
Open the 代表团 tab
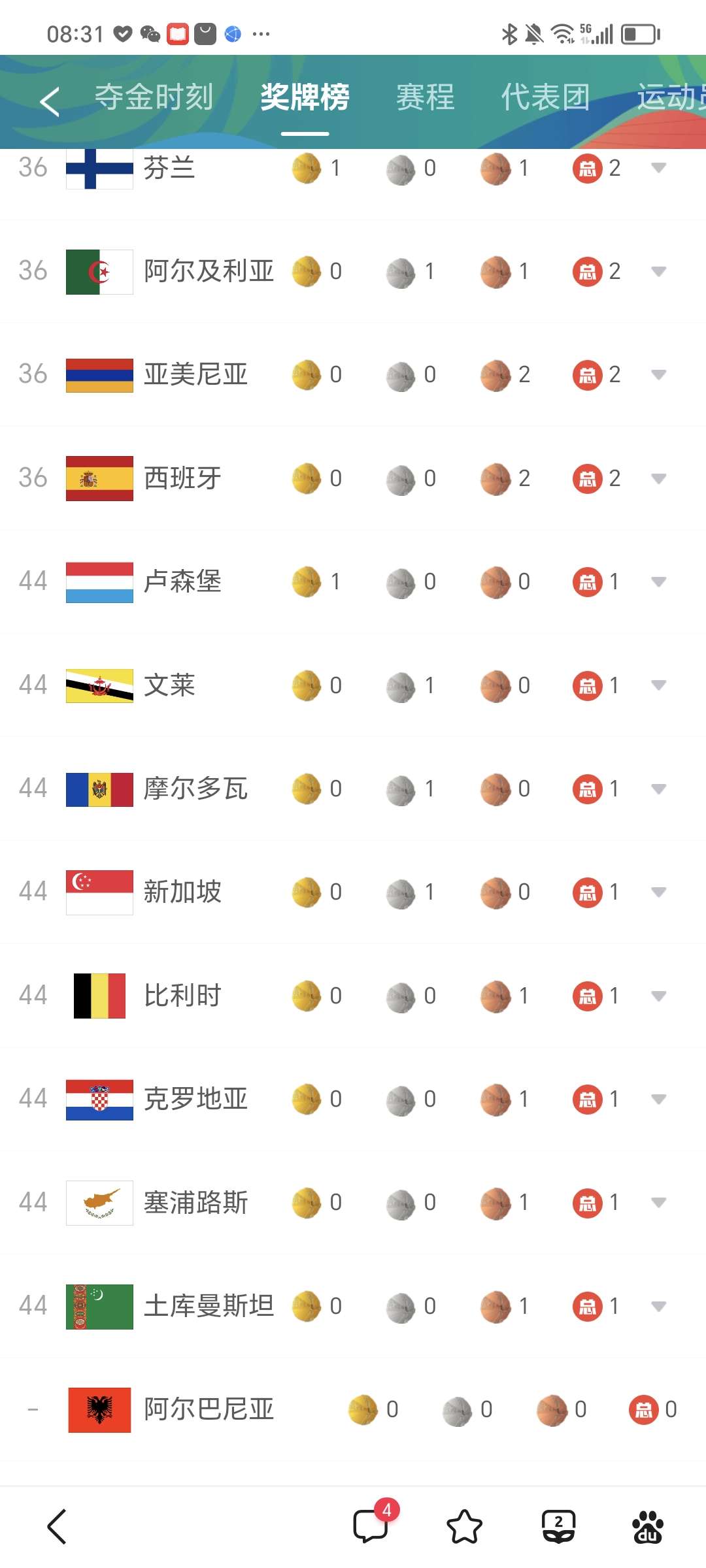(545, 98)
